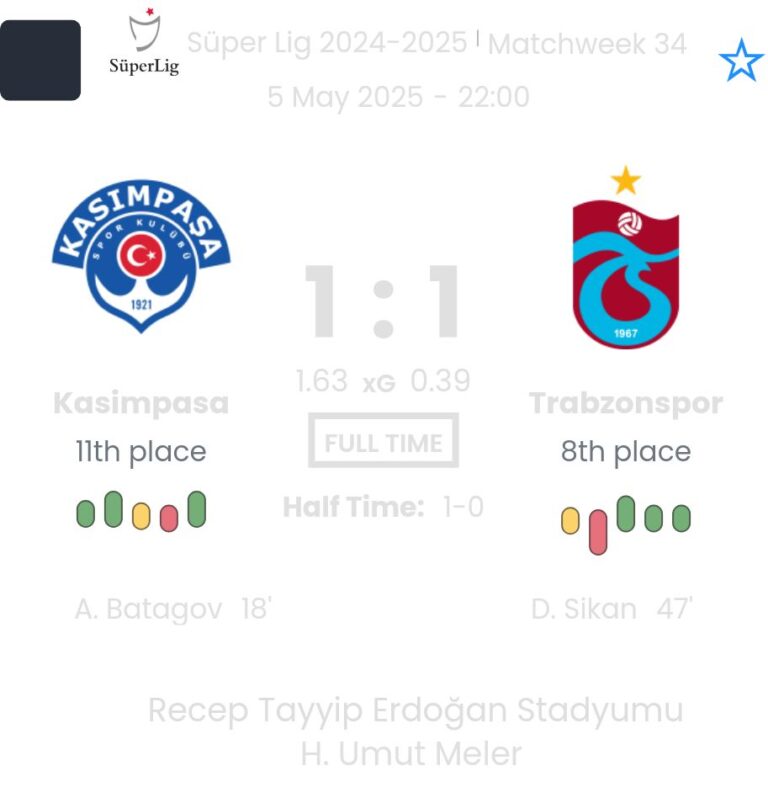Open the Kasimpasa team page
This screenshot has height=787, width=768.
click(x=141, y=404)
